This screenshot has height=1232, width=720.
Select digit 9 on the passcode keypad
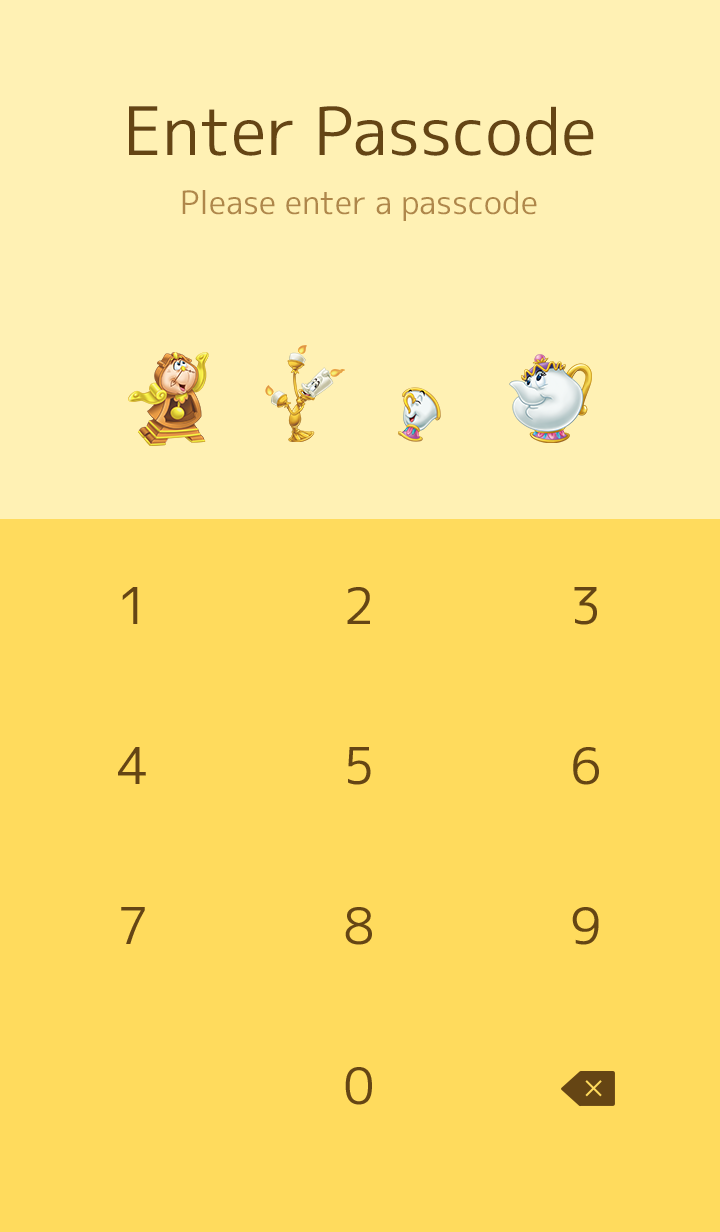(x=586, y=927)
